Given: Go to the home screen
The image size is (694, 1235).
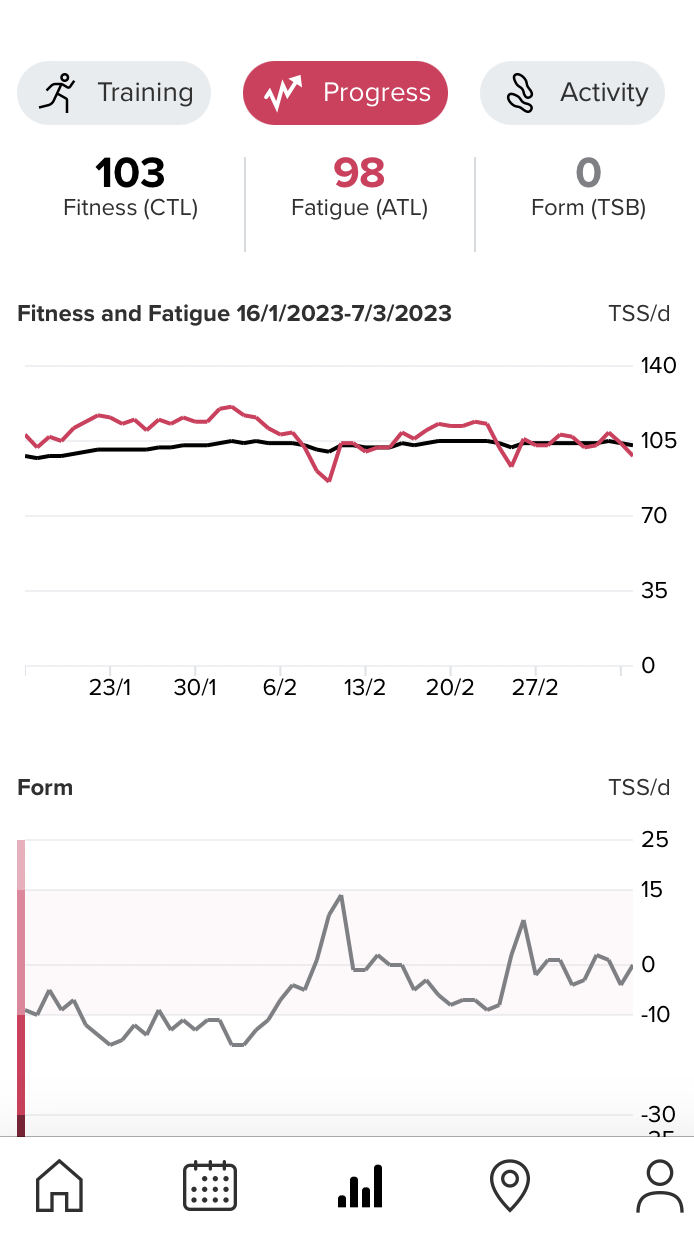Looking at the screenshot, I should [59, 1186].
